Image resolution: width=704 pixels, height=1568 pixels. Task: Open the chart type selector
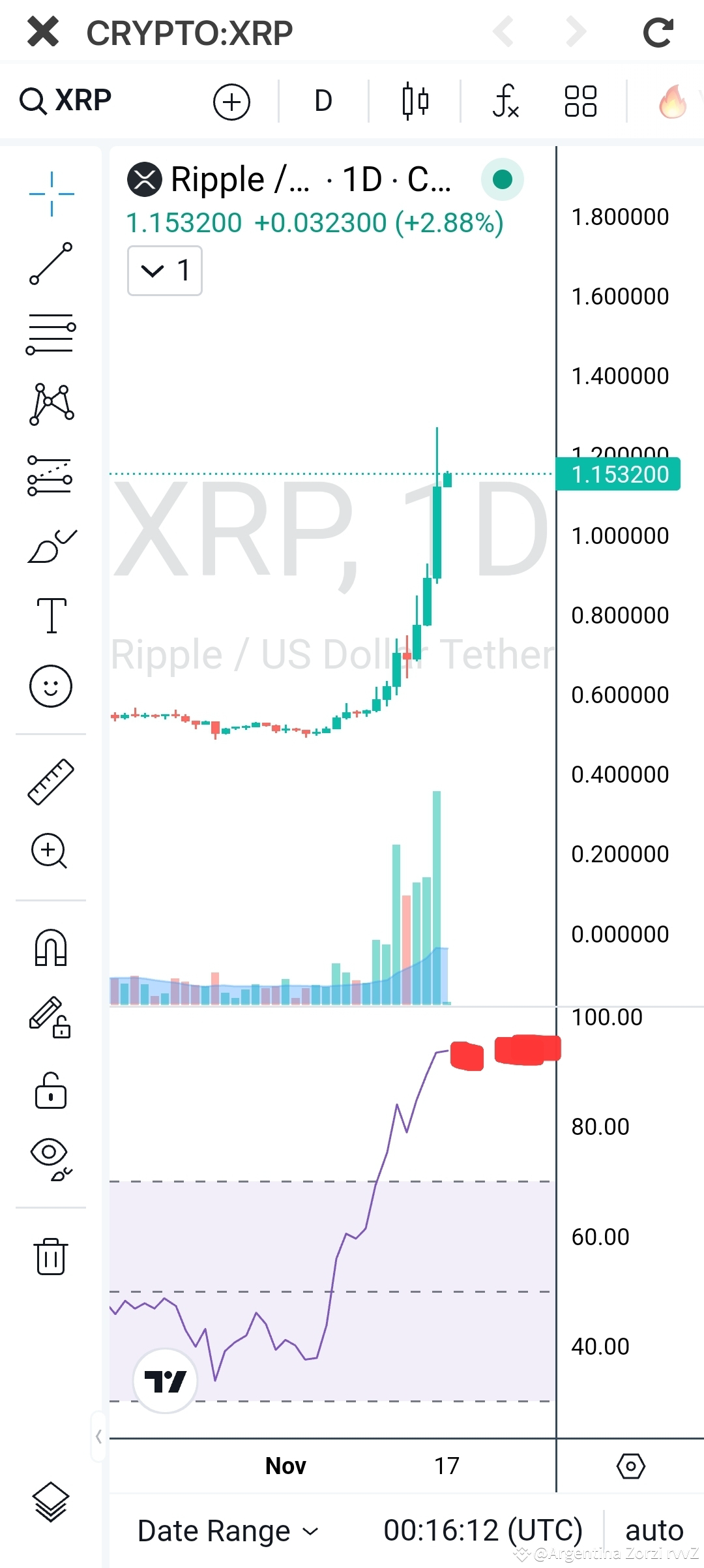(415, 101)
